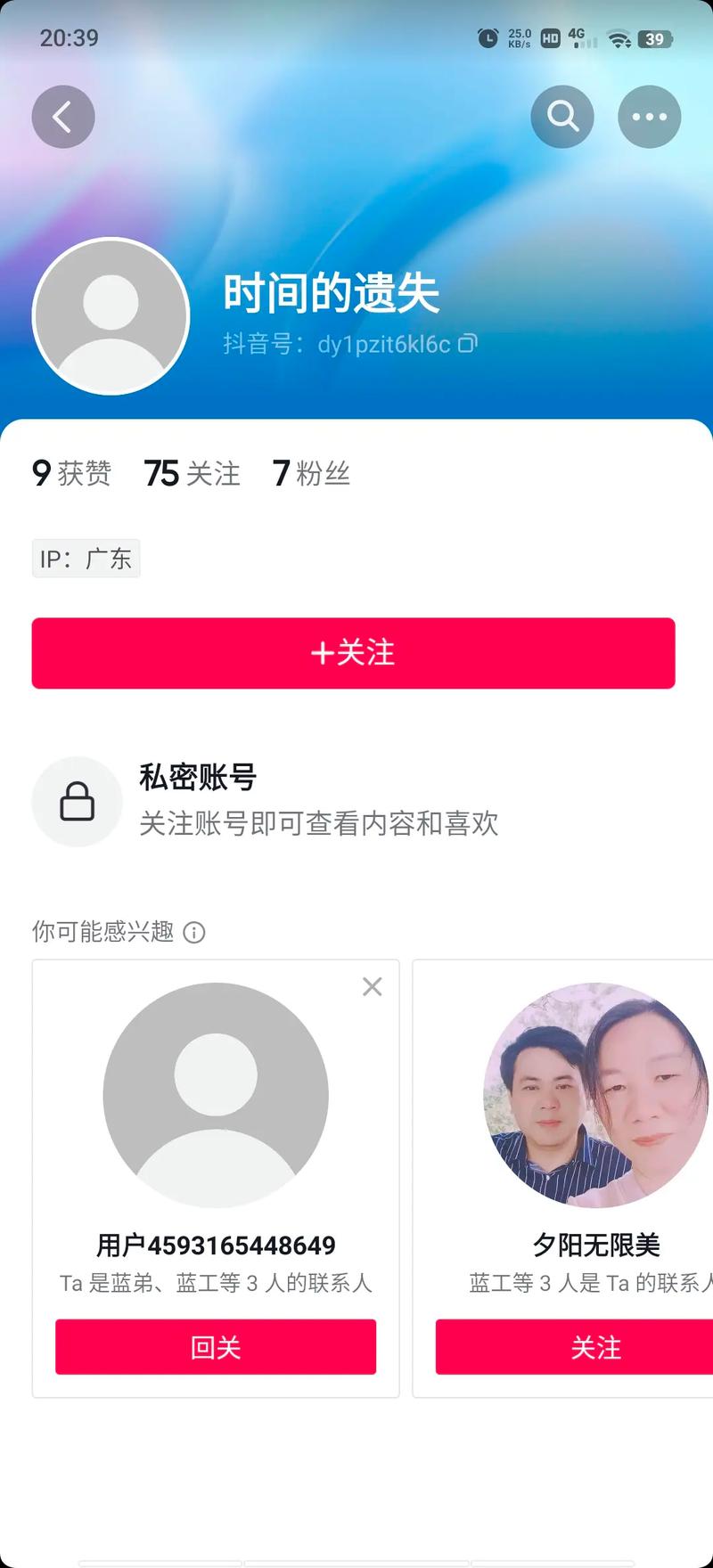Tap 9 获赞 likes count
This screenshot has width=713, height=1568.
(x=70, y=473)
